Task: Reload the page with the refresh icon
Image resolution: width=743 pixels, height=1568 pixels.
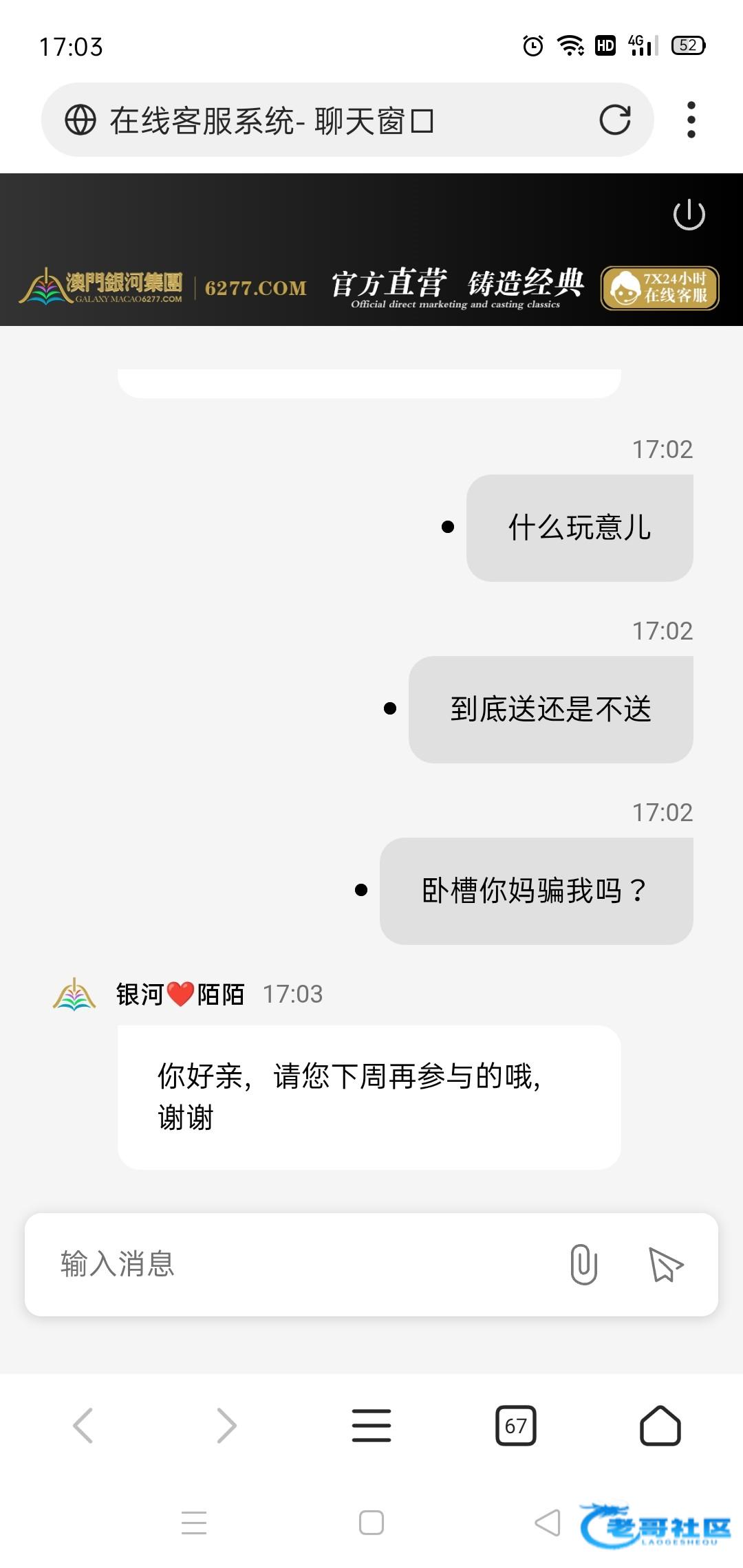Action: (x=614, y=120)
